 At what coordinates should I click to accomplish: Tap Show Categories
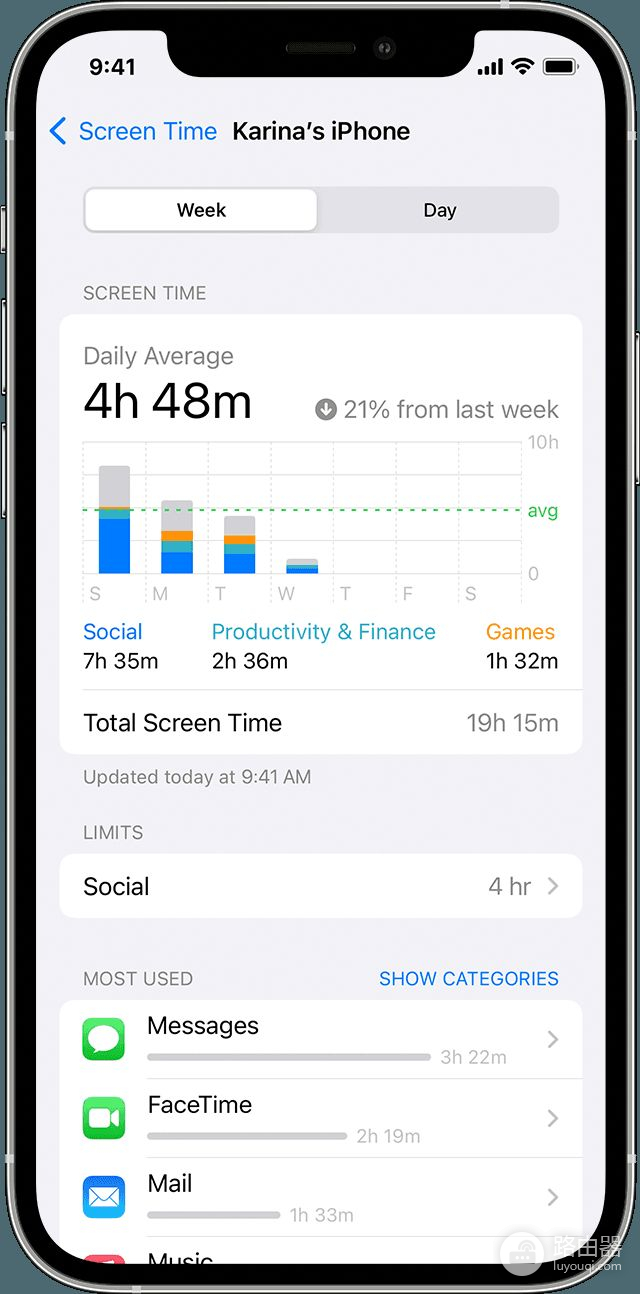468,979
